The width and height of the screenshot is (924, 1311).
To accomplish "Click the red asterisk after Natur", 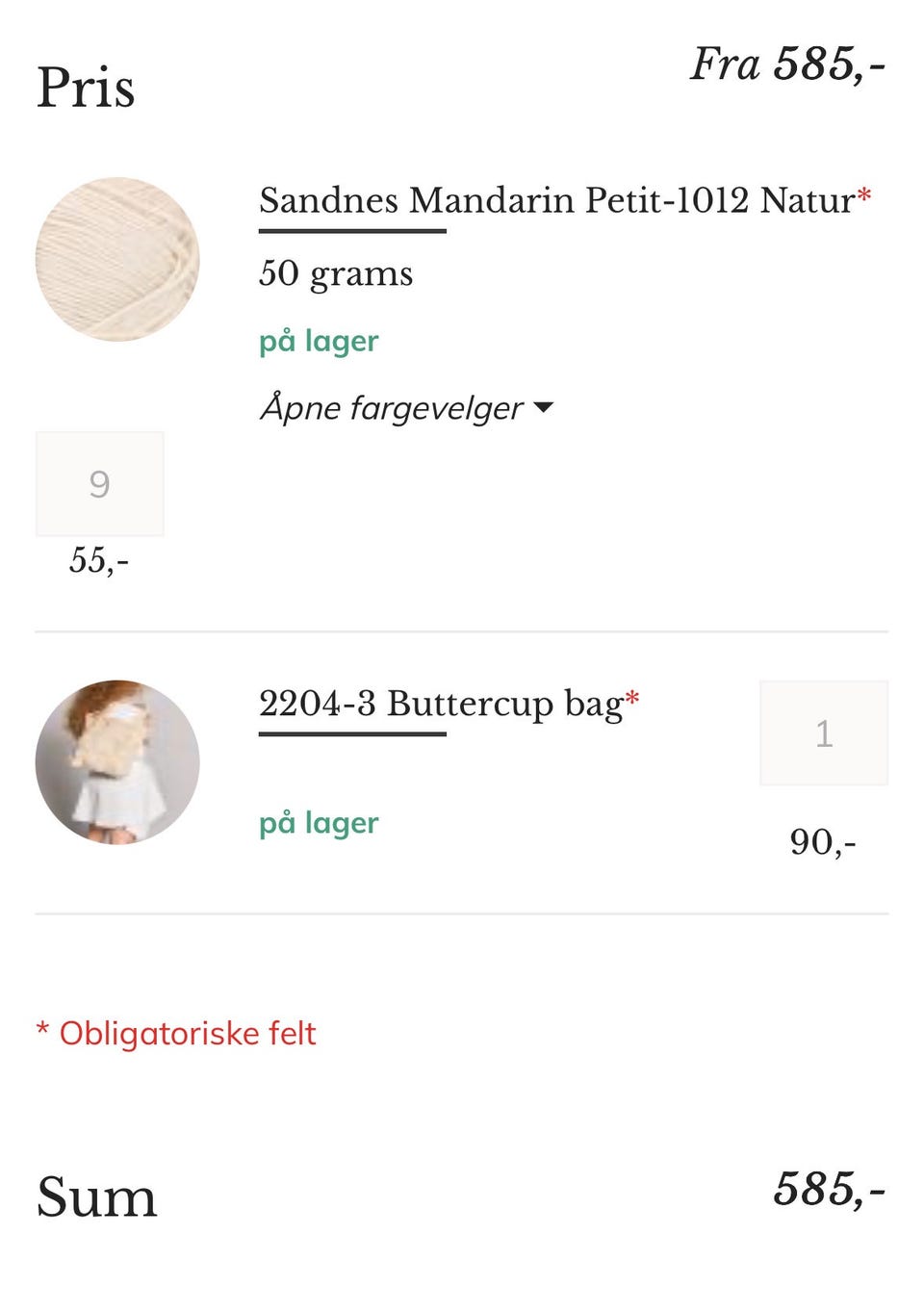I will click(x=863, y=196).
